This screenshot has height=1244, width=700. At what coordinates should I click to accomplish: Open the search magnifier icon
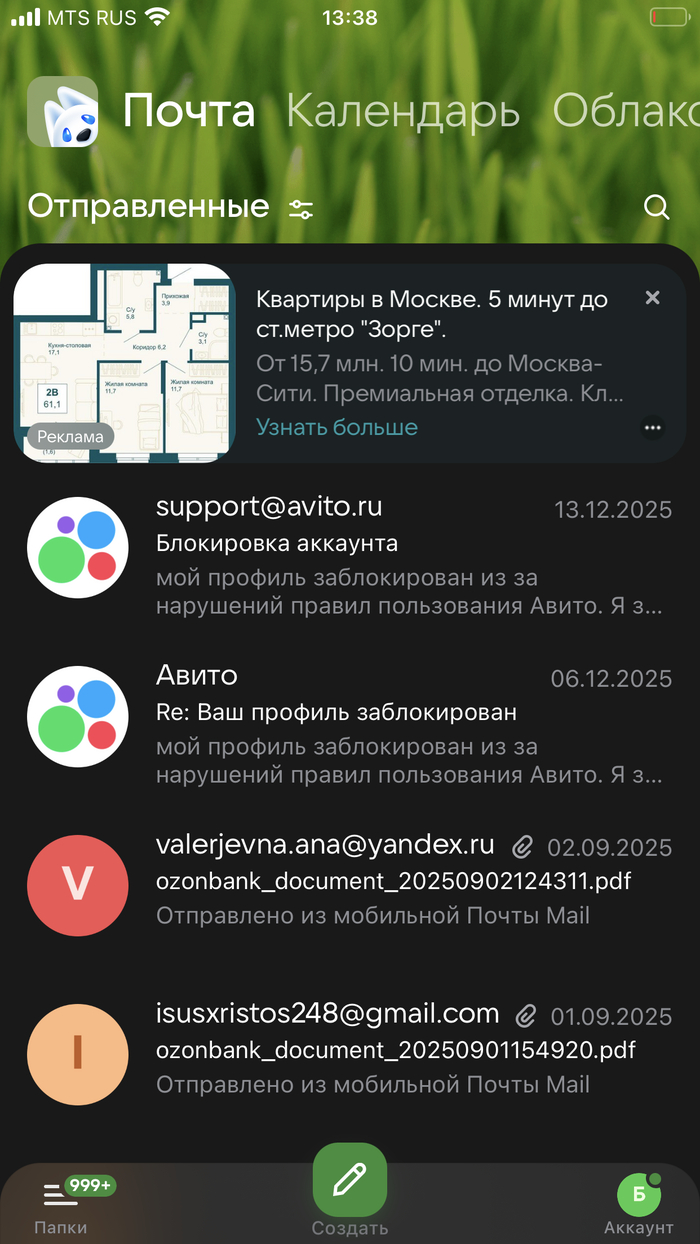pyautogui.click(x=656, y=207)
